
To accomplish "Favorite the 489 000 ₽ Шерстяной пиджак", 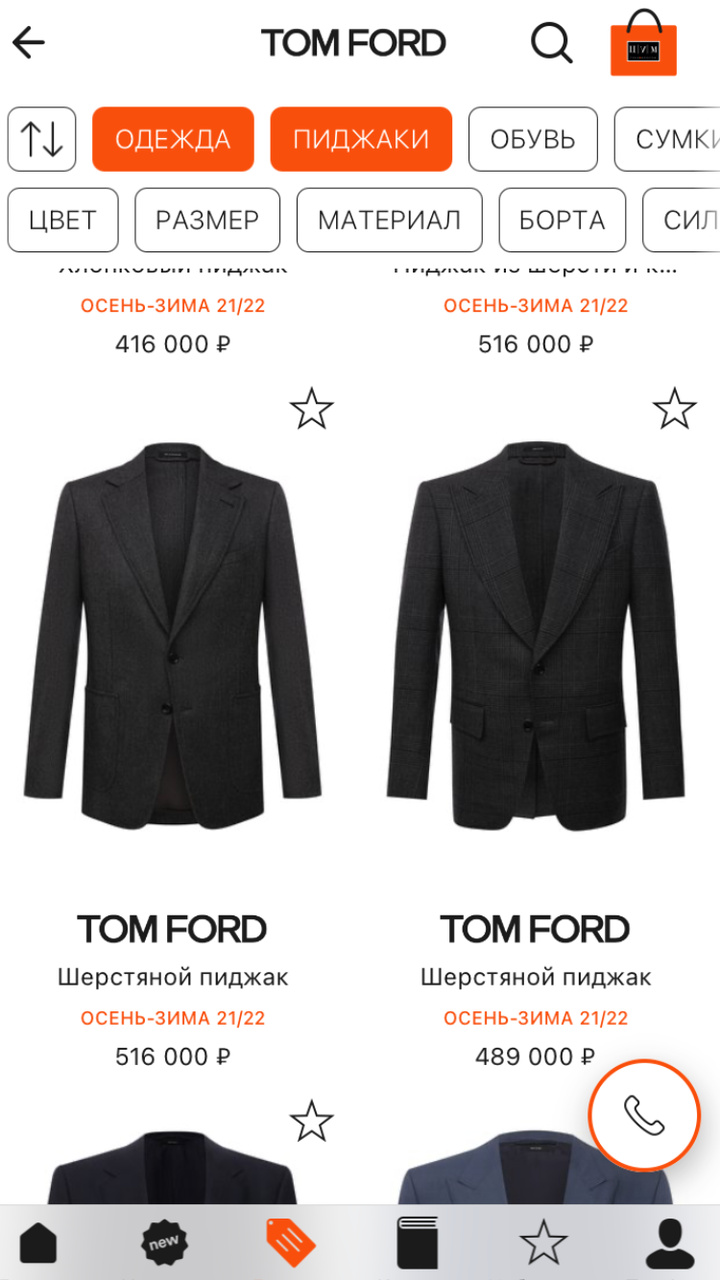I will tap(674, 409).
